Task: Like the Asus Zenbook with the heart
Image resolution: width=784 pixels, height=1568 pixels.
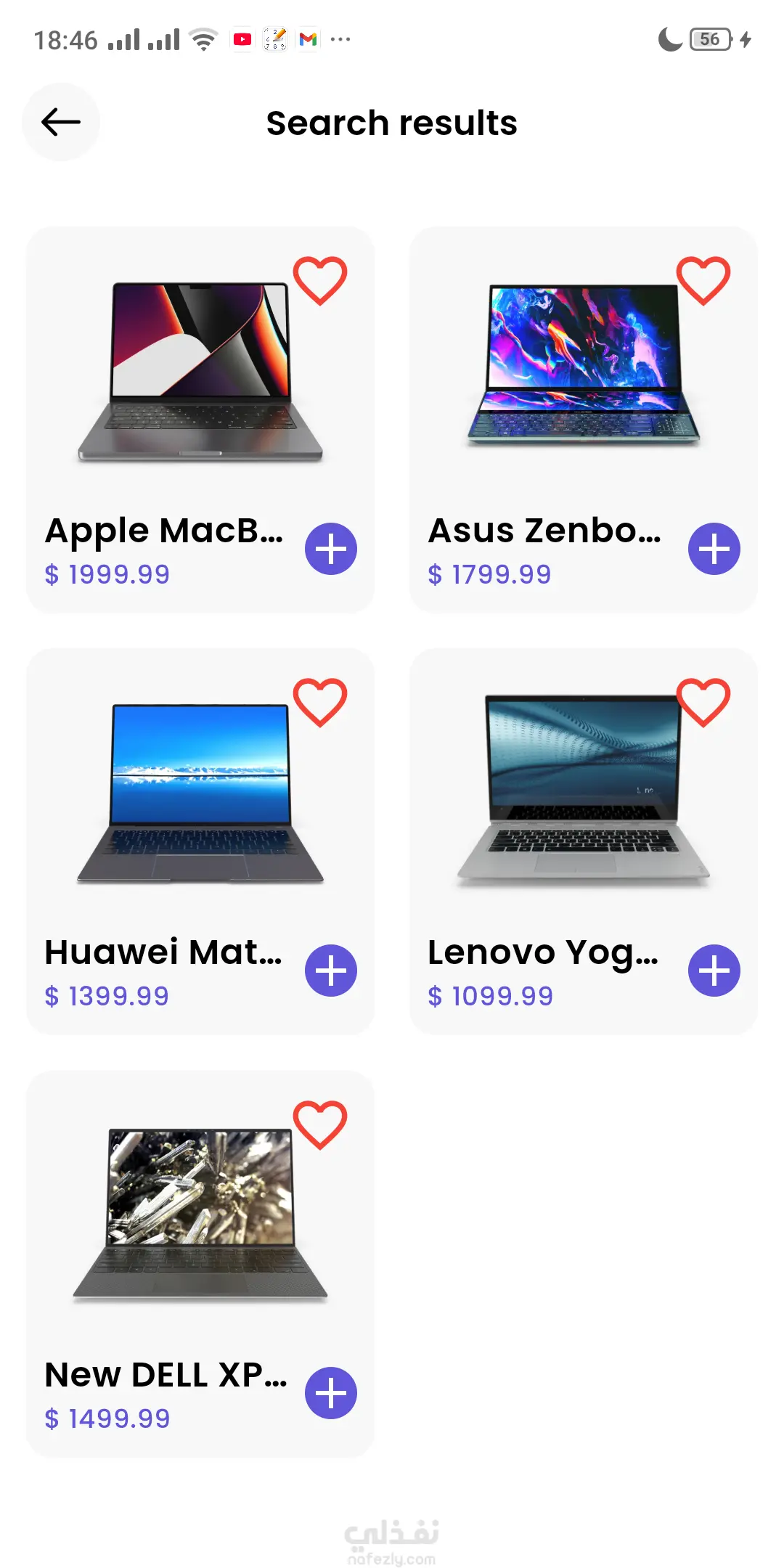Action: pyautogui.click(x=703, y=280)
